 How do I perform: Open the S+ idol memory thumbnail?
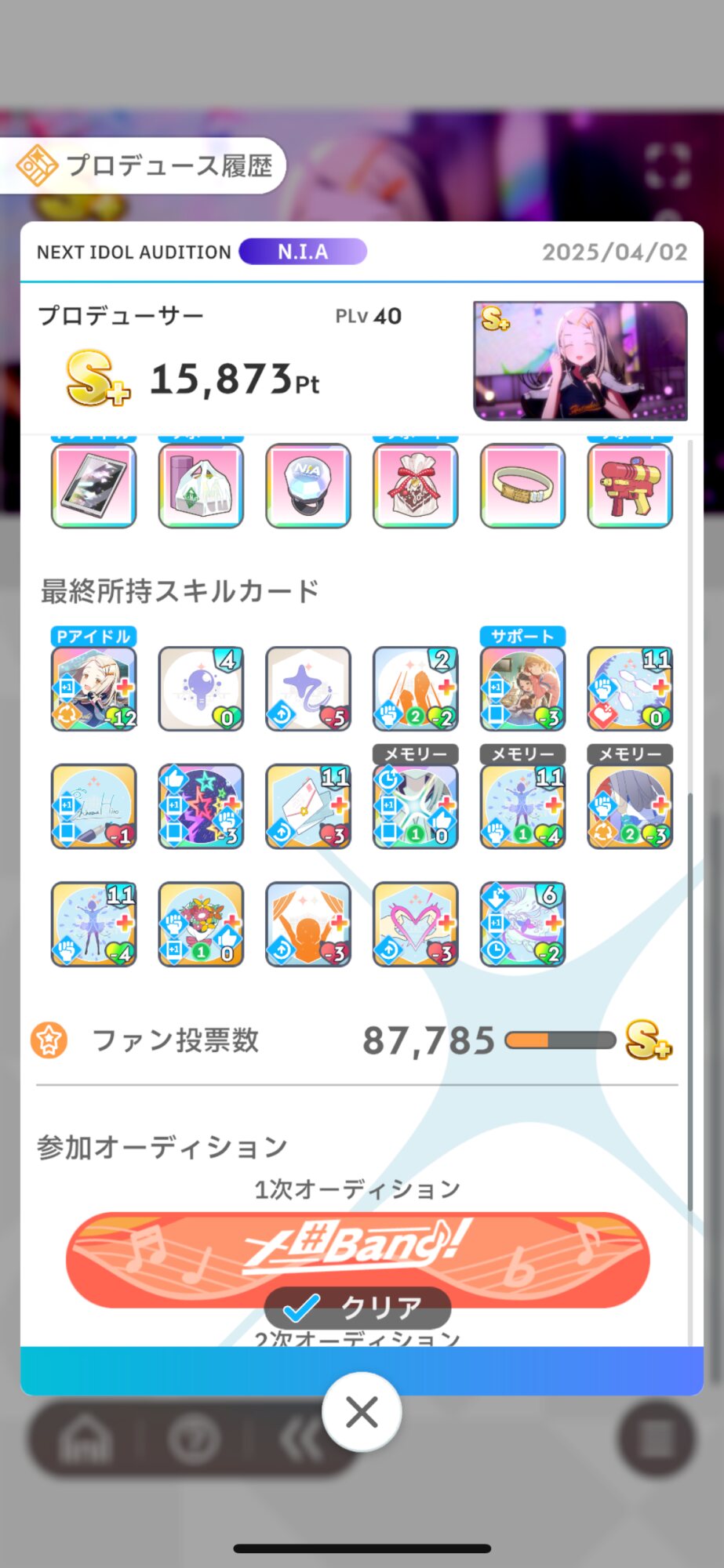[580, 361]
